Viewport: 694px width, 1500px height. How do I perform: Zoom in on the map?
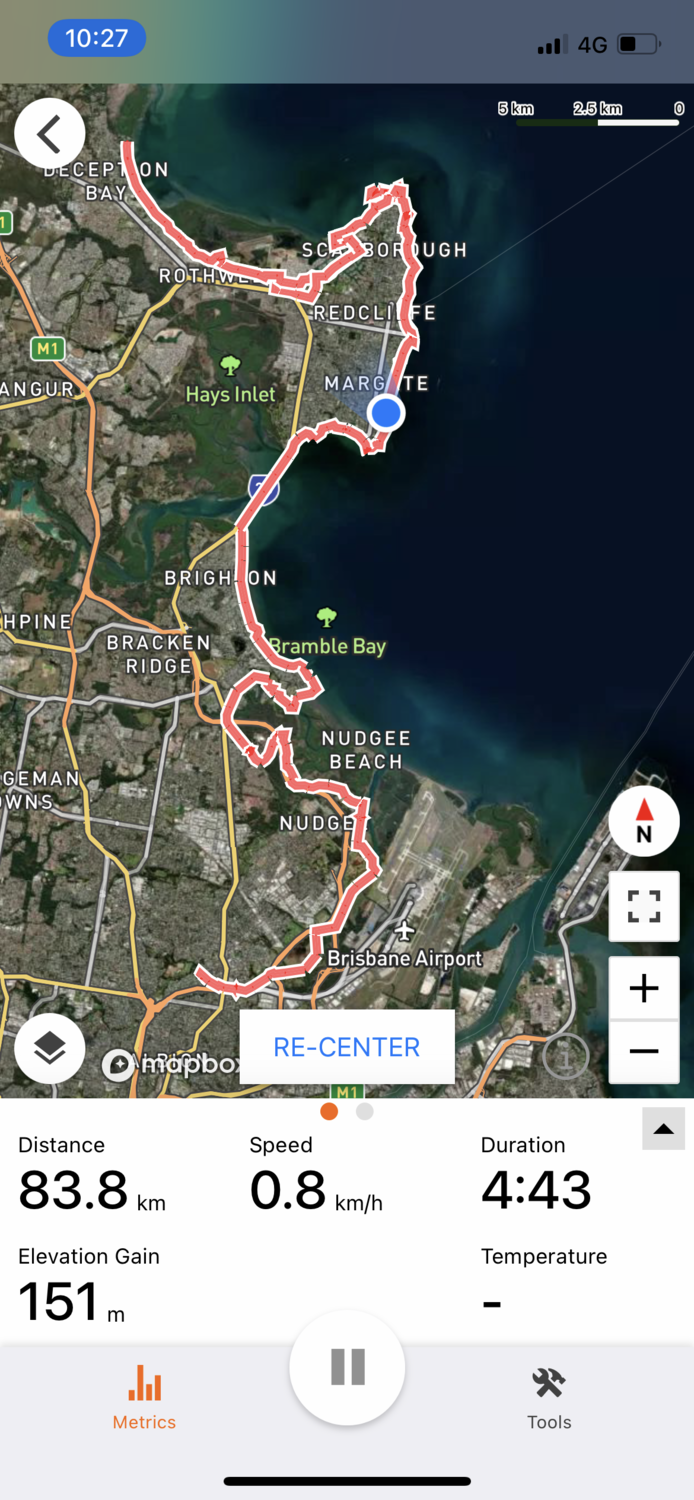pos(644,989)
